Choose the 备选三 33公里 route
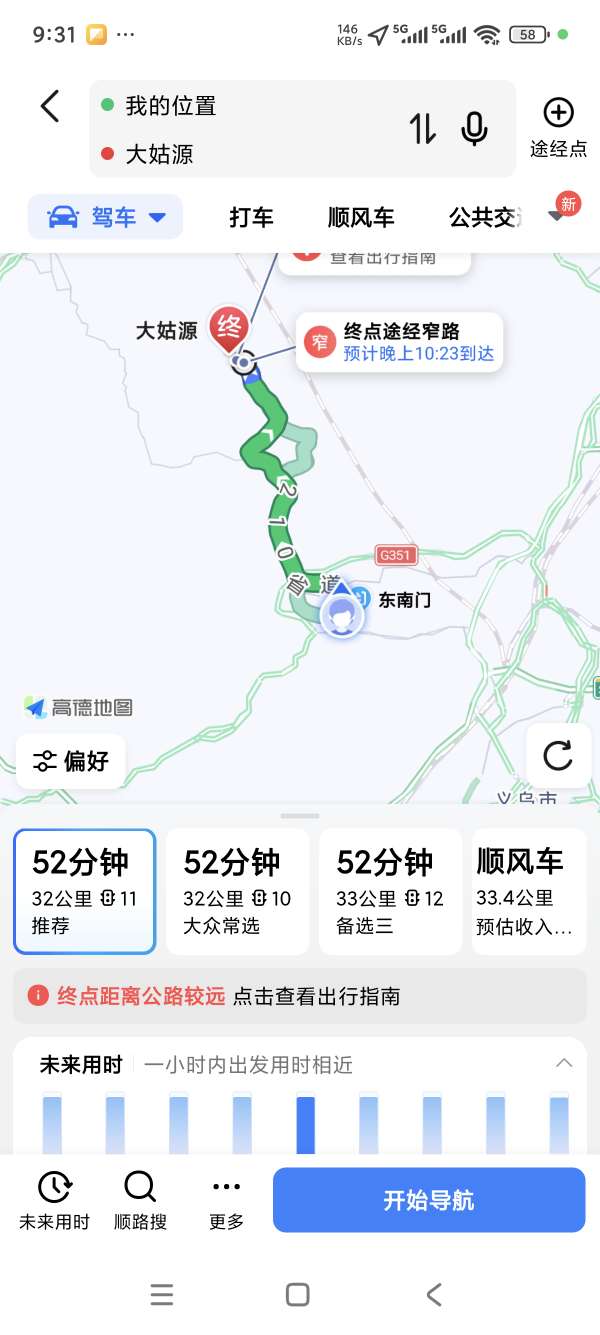This screenshot has width=600, height=1335. pos(390,891)
